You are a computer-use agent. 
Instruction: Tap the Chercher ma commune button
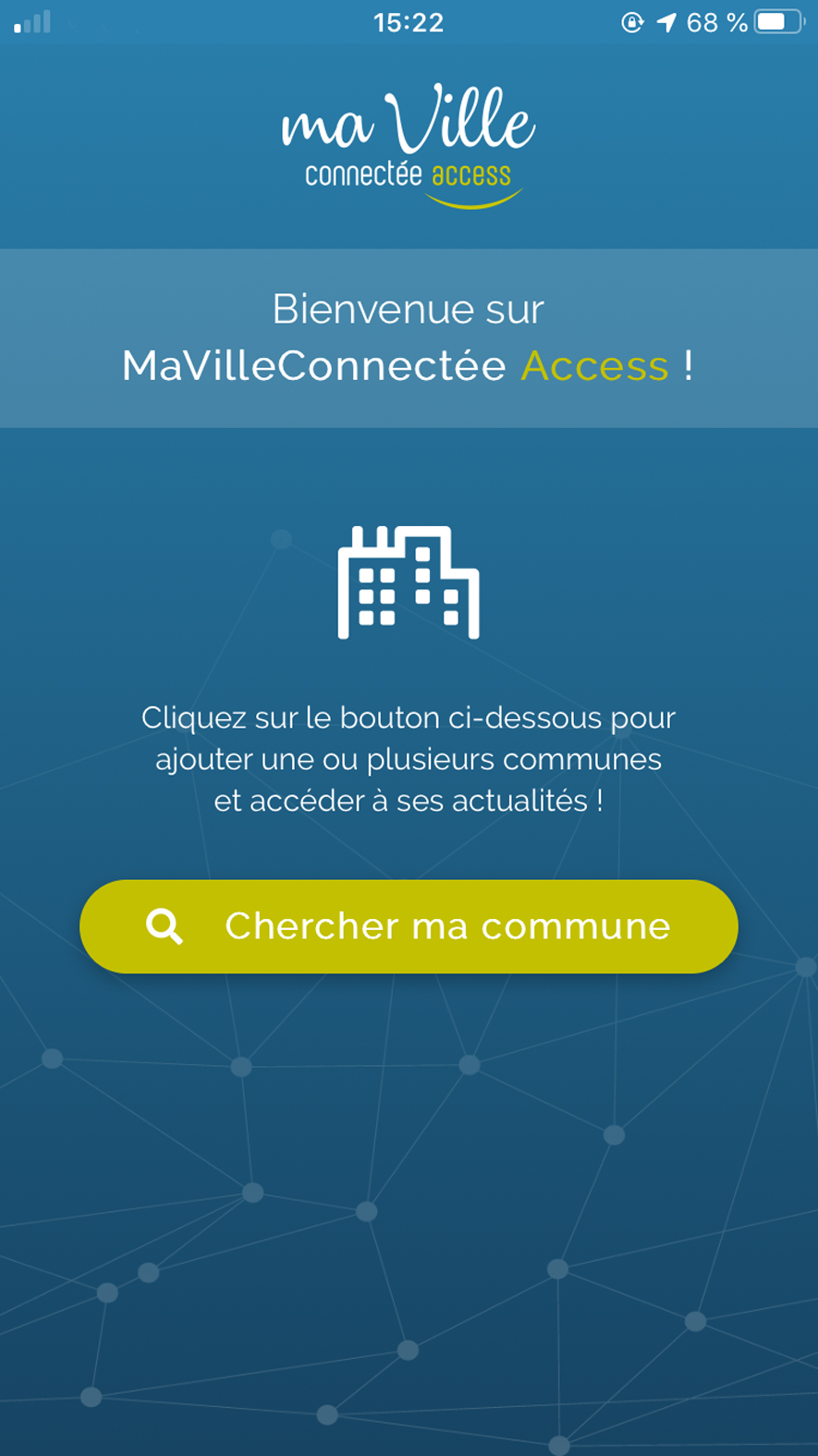pos(409,926)
